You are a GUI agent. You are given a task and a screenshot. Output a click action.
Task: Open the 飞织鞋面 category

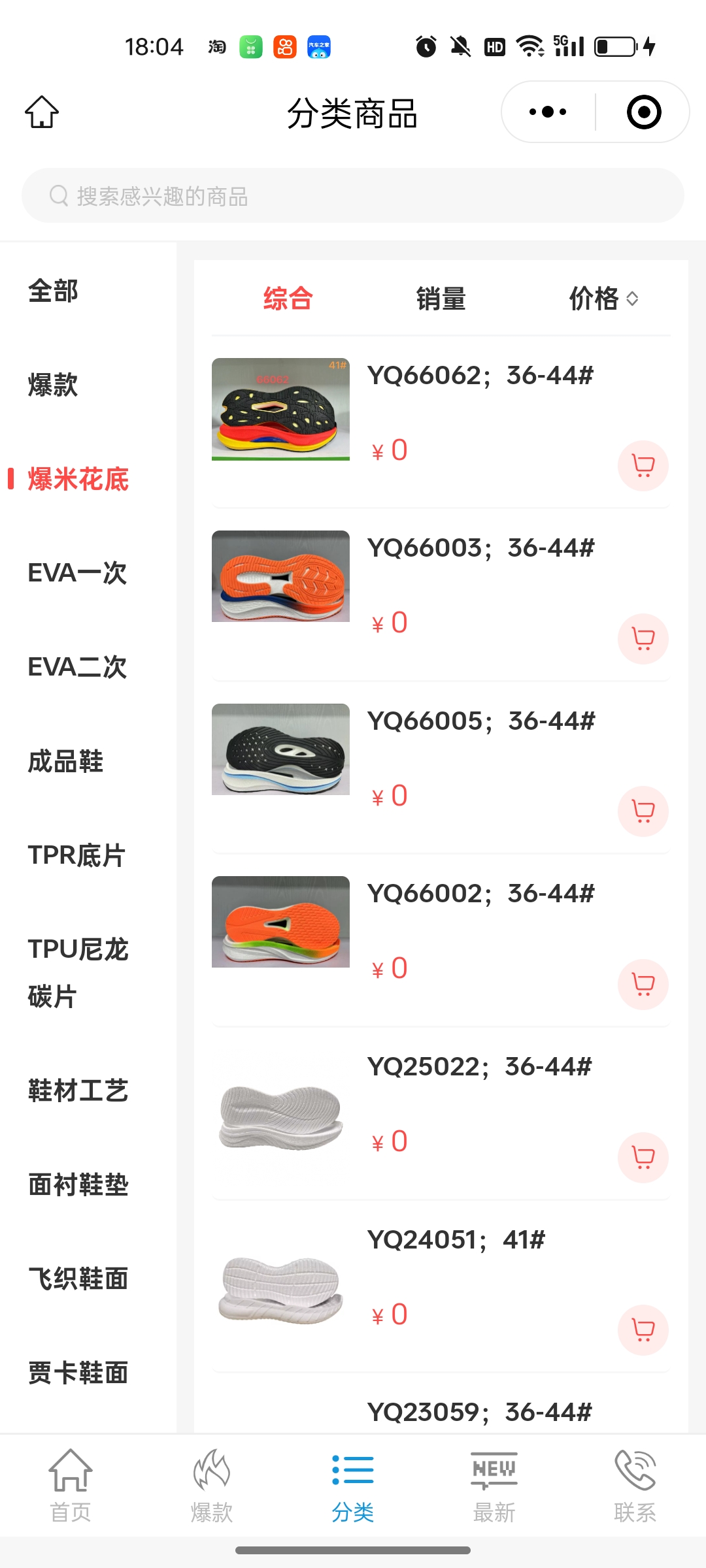78,1279
